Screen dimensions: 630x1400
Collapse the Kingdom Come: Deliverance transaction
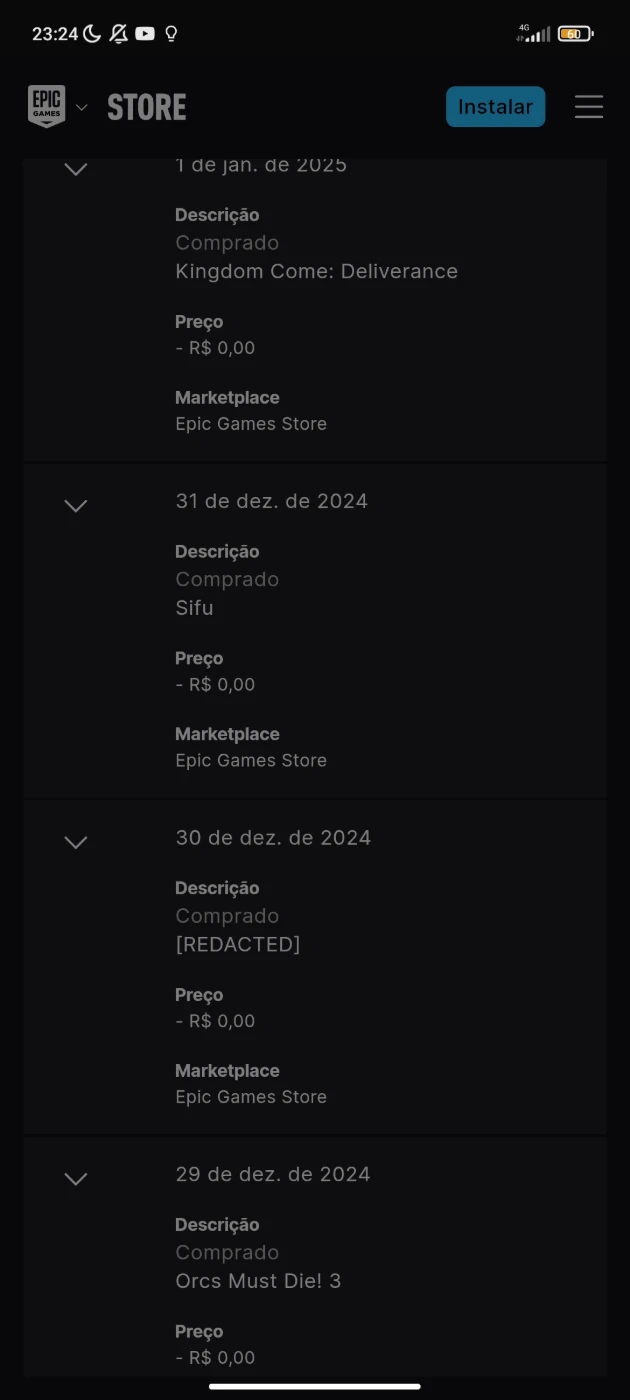pyautogui.click(x=76, y=170)
